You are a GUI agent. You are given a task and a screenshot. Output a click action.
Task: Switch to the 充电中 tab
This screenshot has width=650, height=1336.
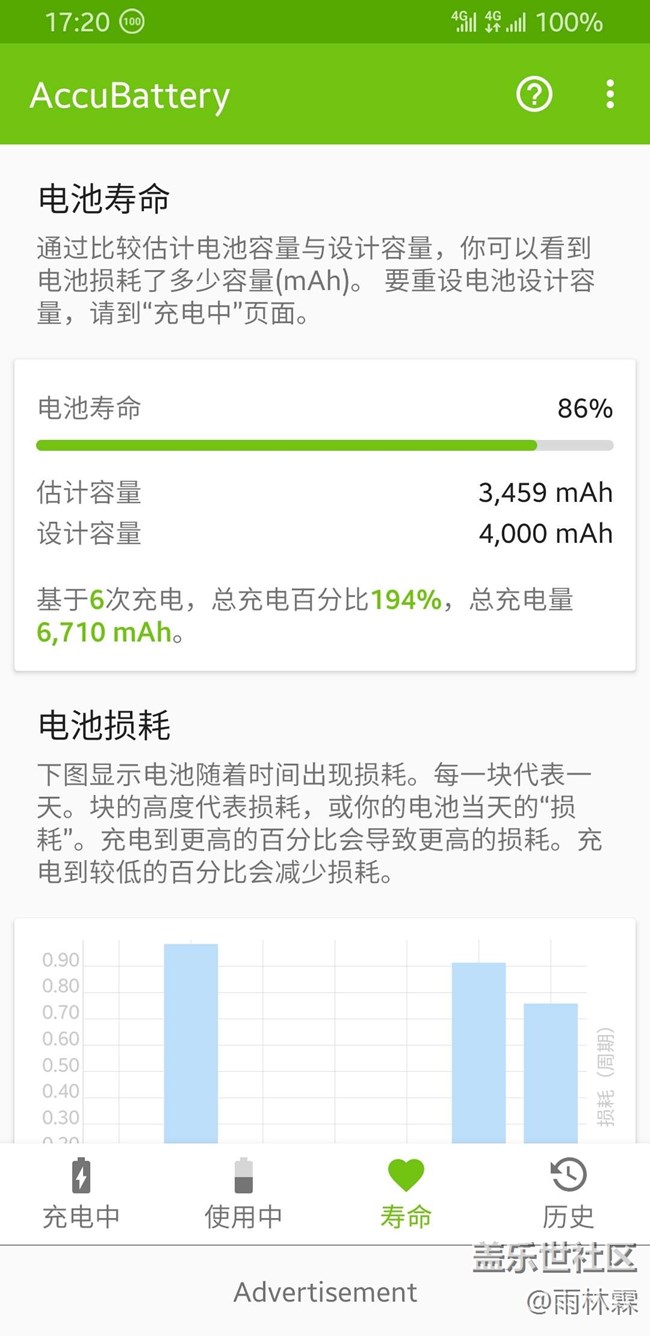coord(81,1194)
